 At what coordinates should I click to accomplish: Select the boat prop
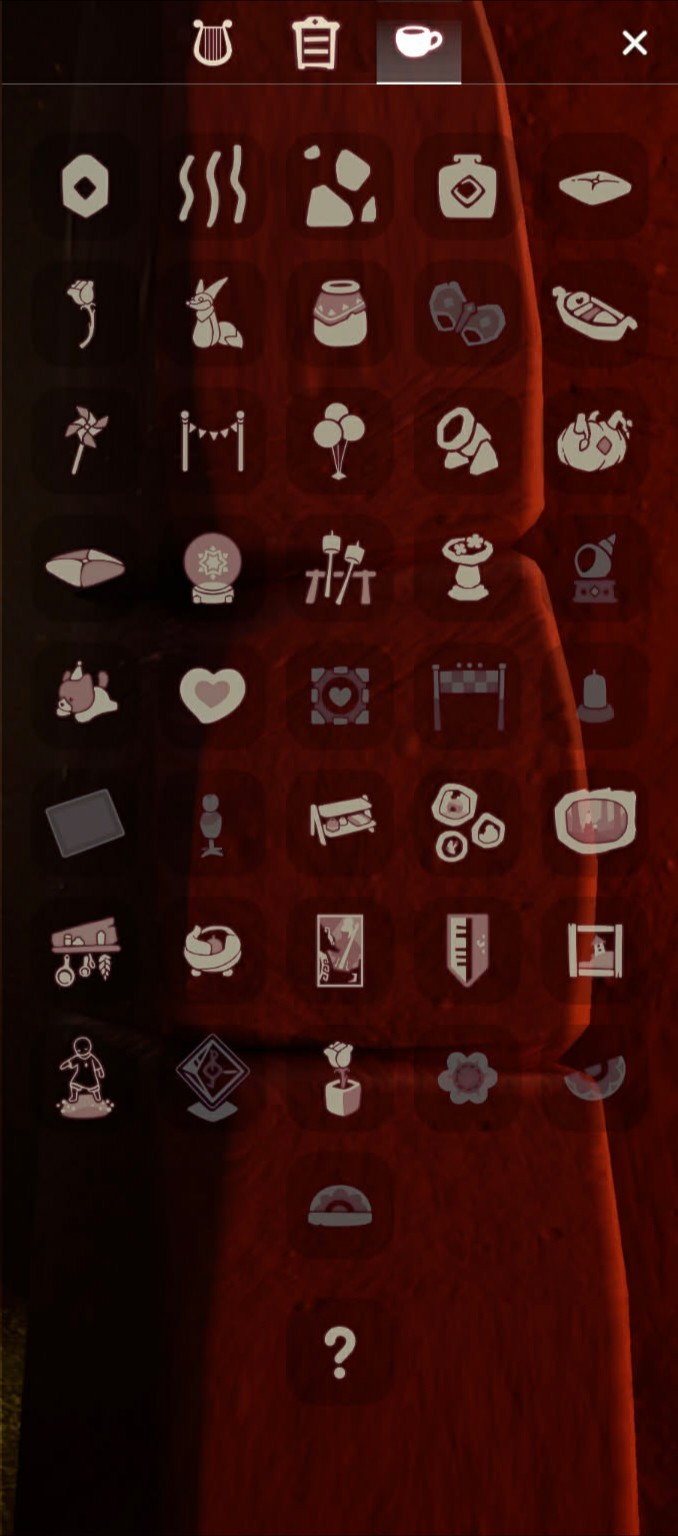(x=594, y=314)
